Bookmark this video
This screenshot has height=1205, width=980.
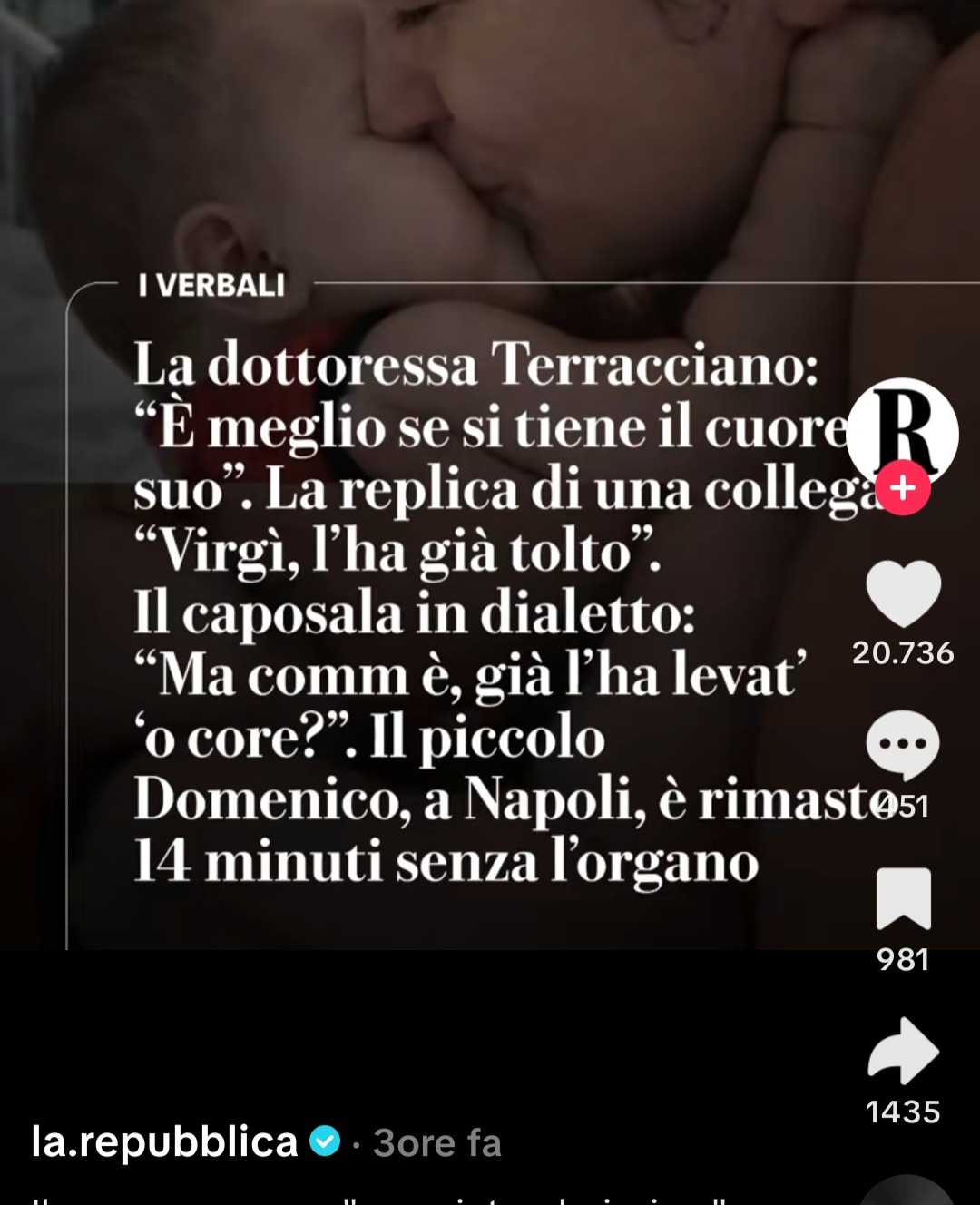point(903,898)
